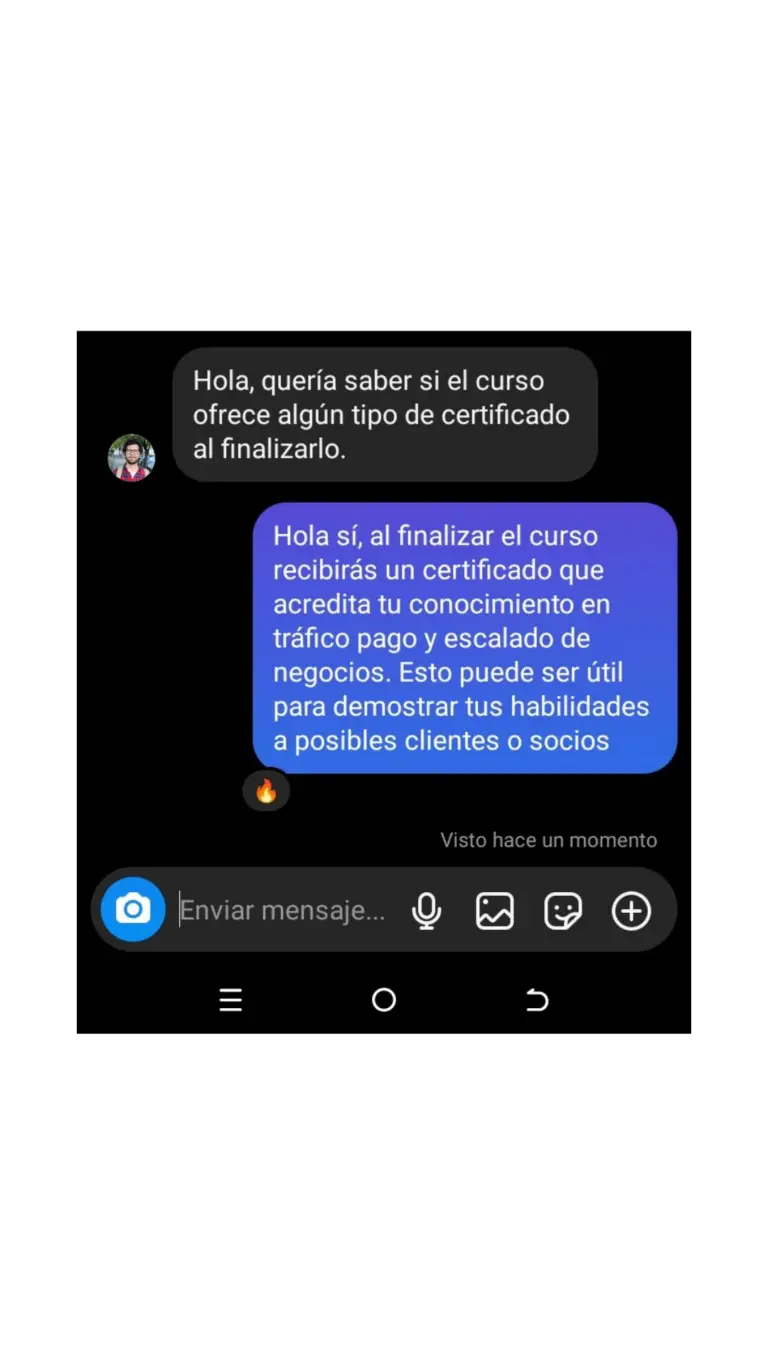
Task: Go back with the system back button
Action: [537, 1000]
